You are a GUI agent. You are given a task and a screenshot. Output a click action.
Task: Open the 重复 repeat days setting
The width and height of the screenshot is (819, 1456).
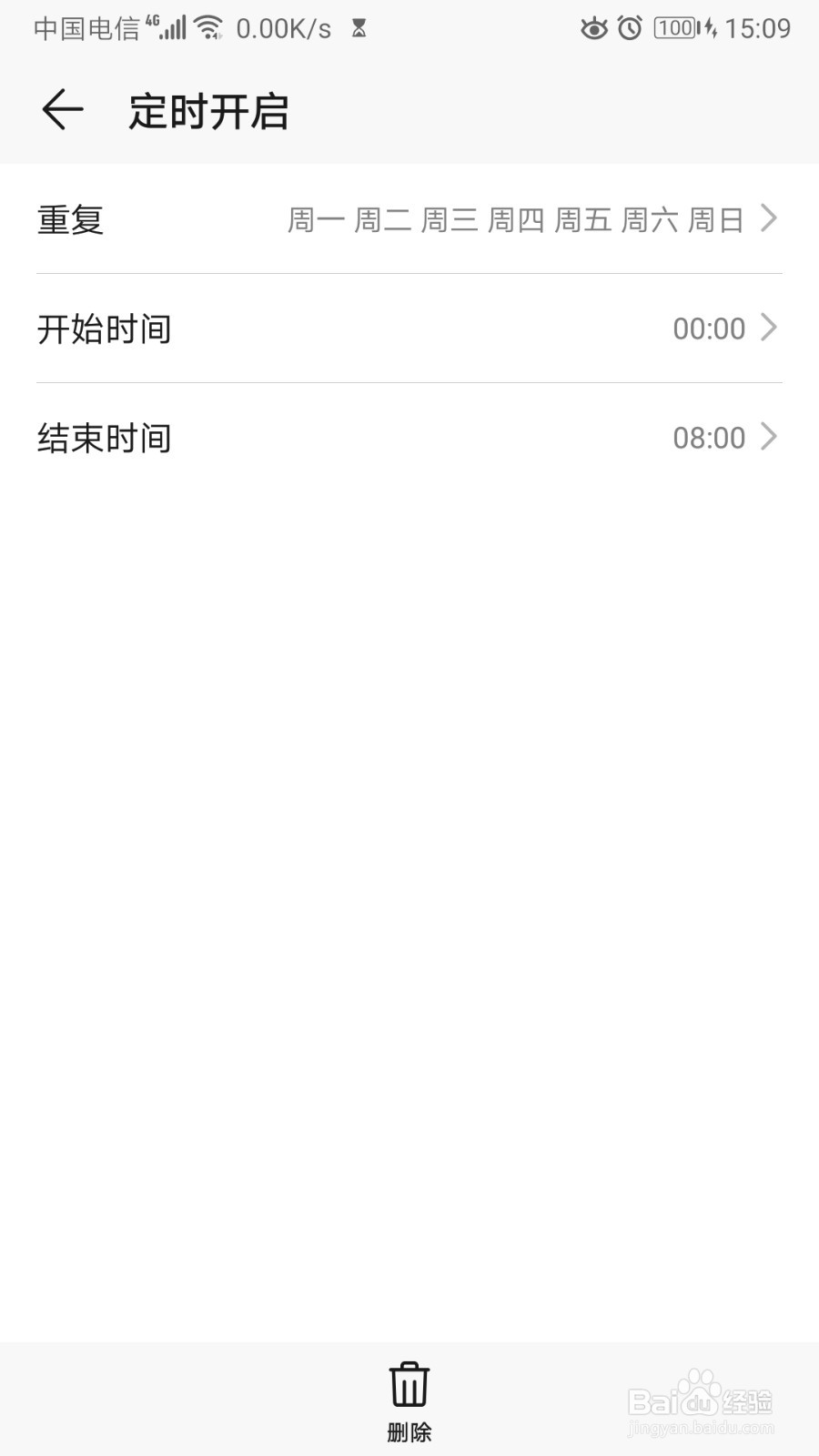409,219
